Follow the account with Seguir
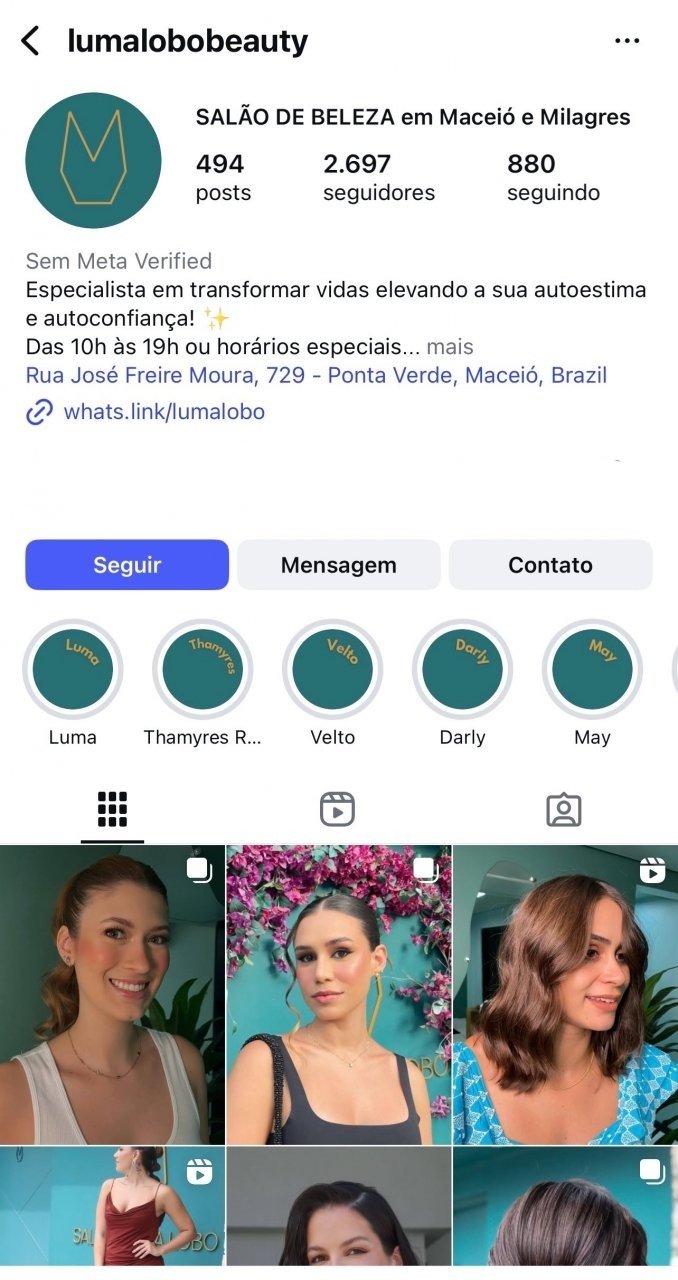This screenshot has width=678, height=1280. tap(127, 565)
